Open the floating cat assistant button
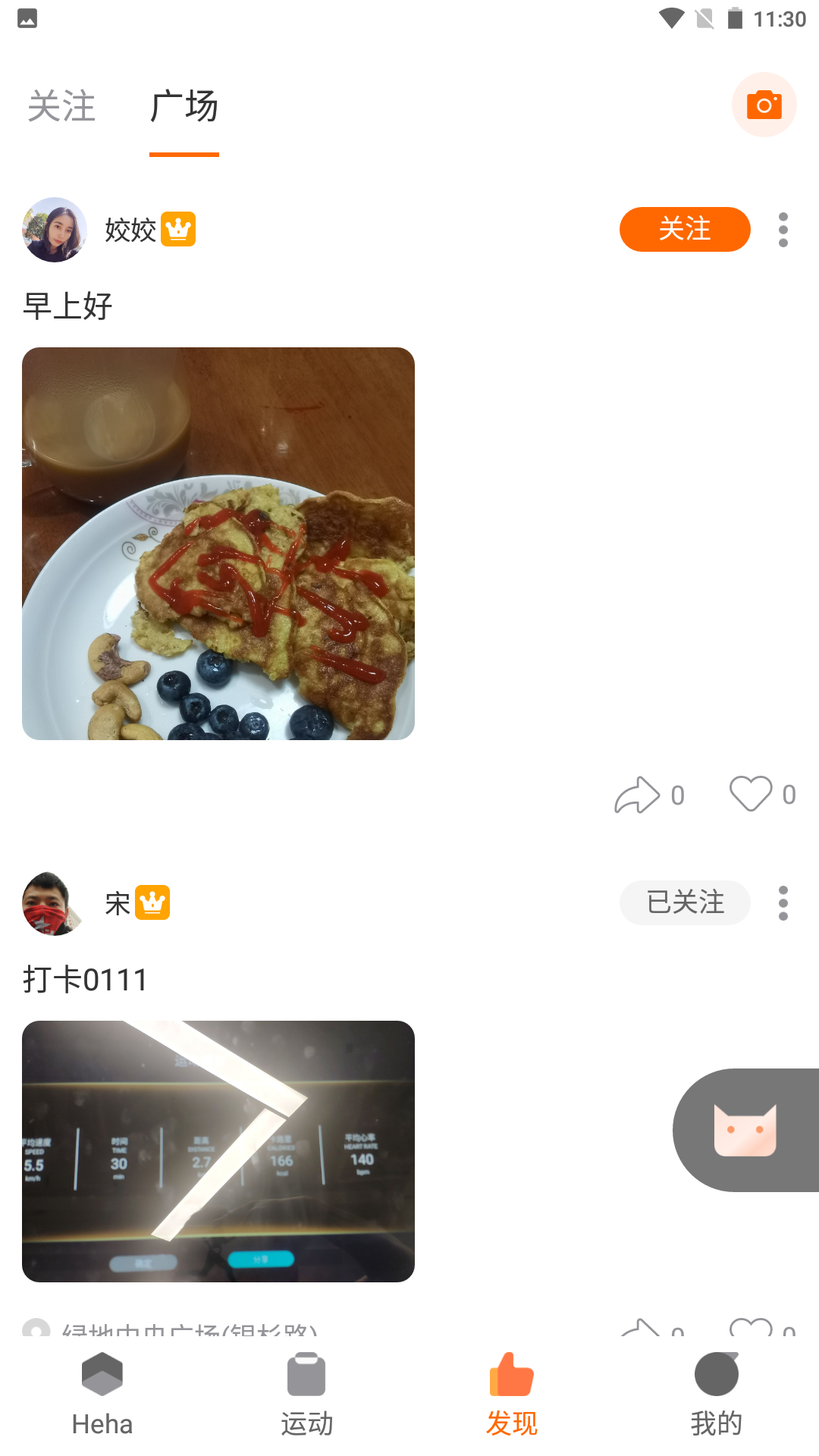This screenshot has width=819, height=1456. tap(745, 1130)
